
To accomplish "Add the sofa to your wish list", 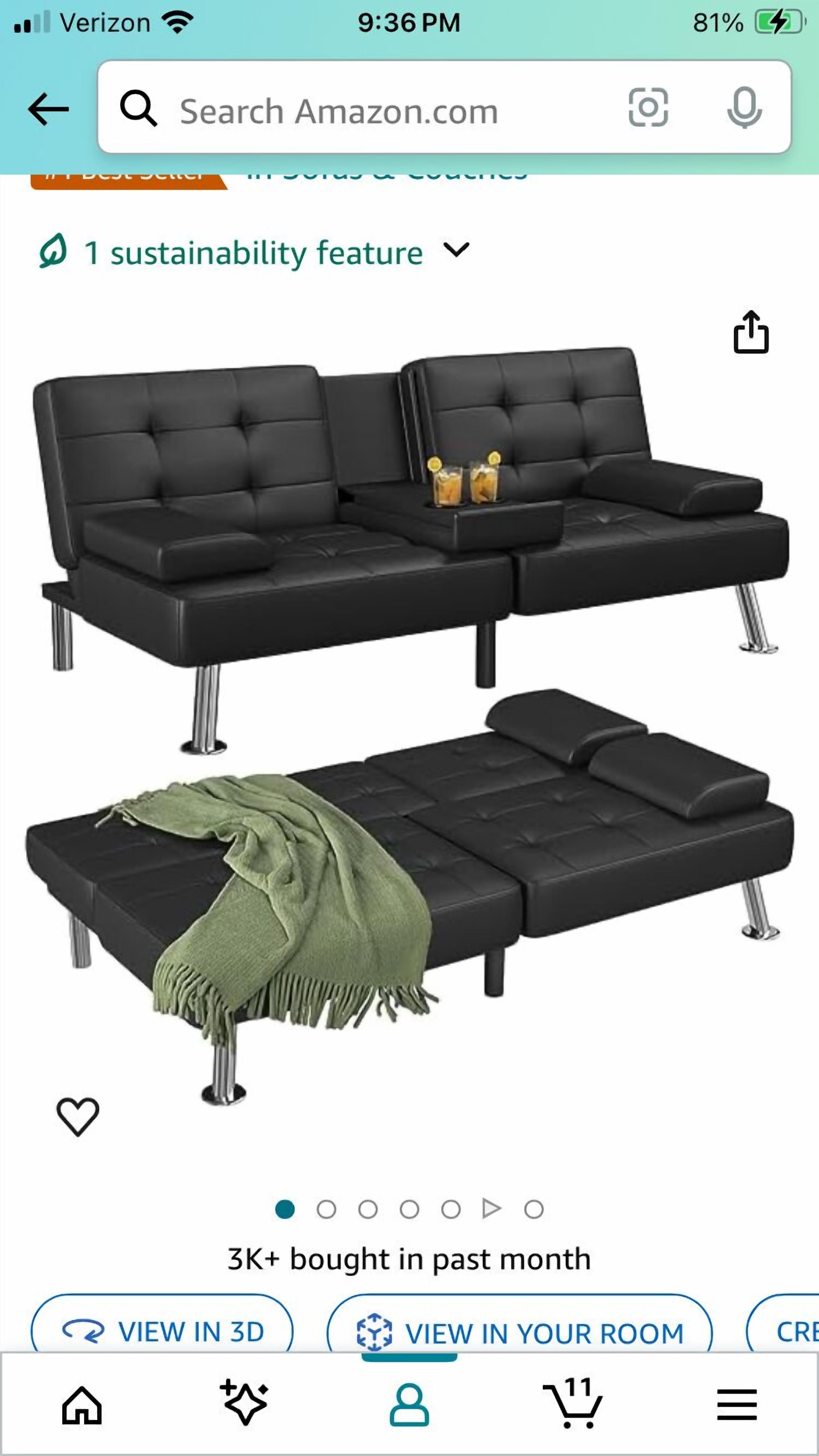I will click(x=78, y=1116).
